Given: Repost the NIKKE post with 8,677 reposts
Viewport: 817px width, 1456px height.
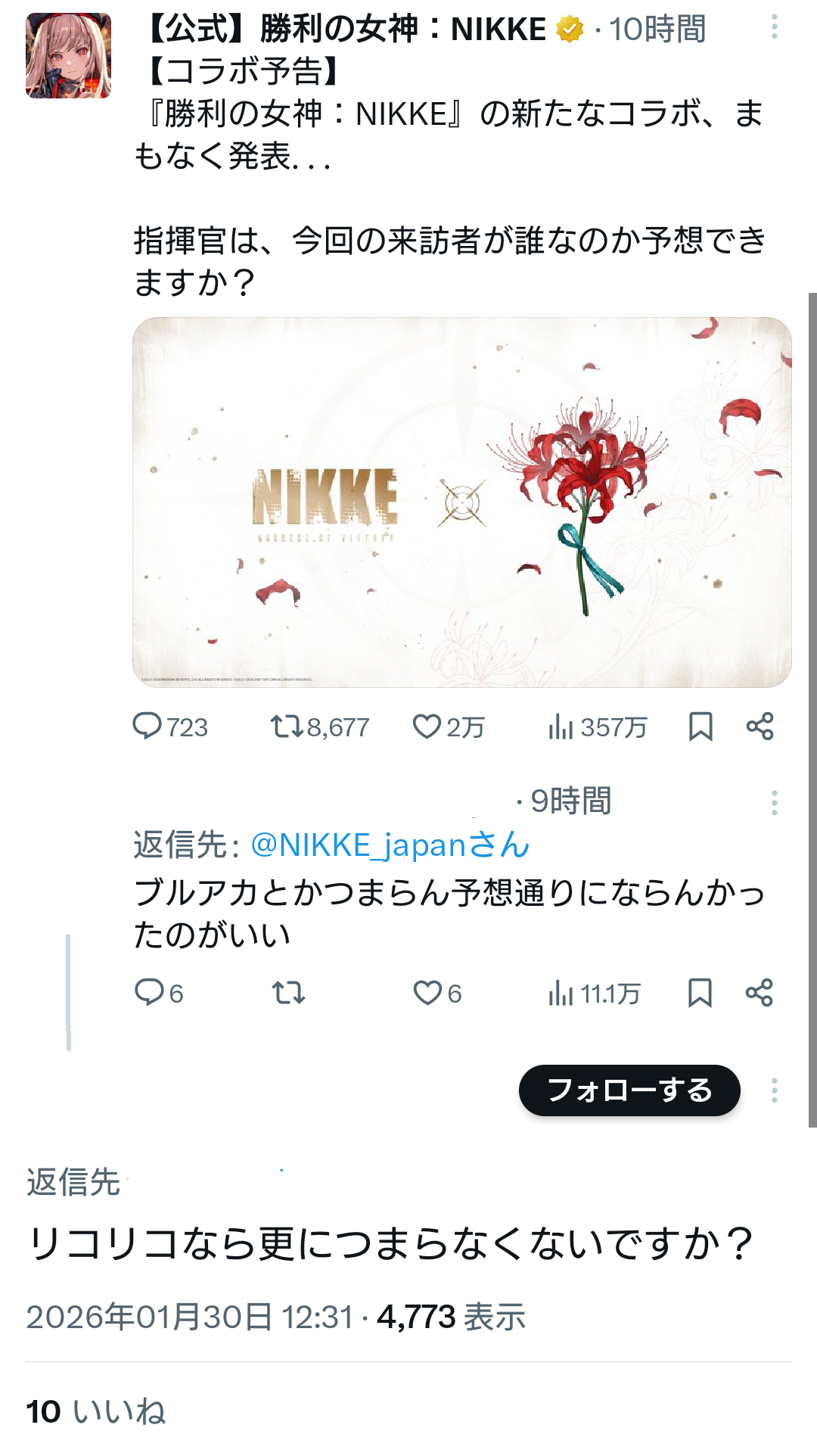Looking at the screenshot, I should 288,726.
